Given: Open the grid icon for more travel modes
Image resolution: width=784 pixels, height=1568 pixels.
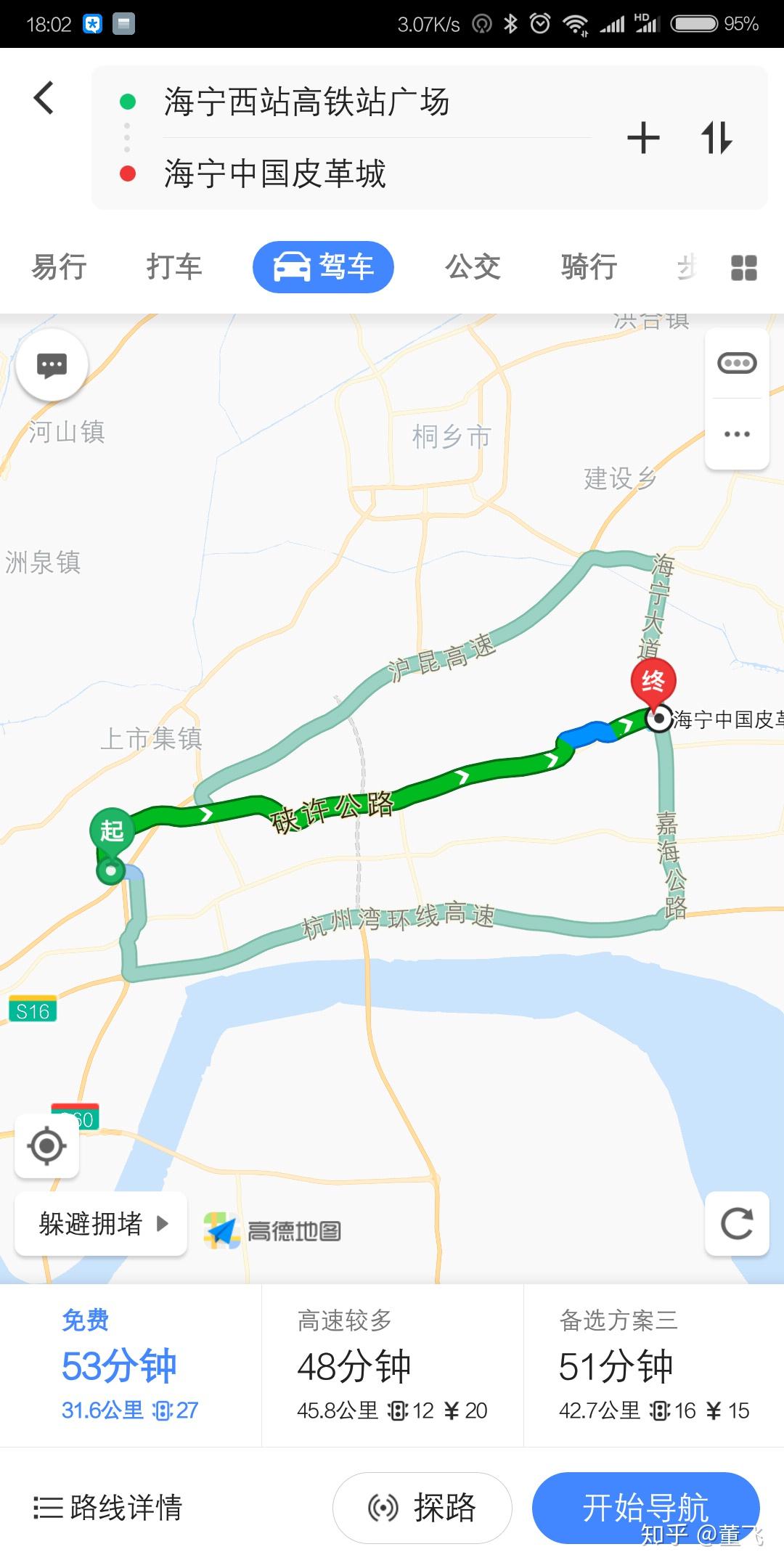Looking at the screenshot, I should pos(743,266).
